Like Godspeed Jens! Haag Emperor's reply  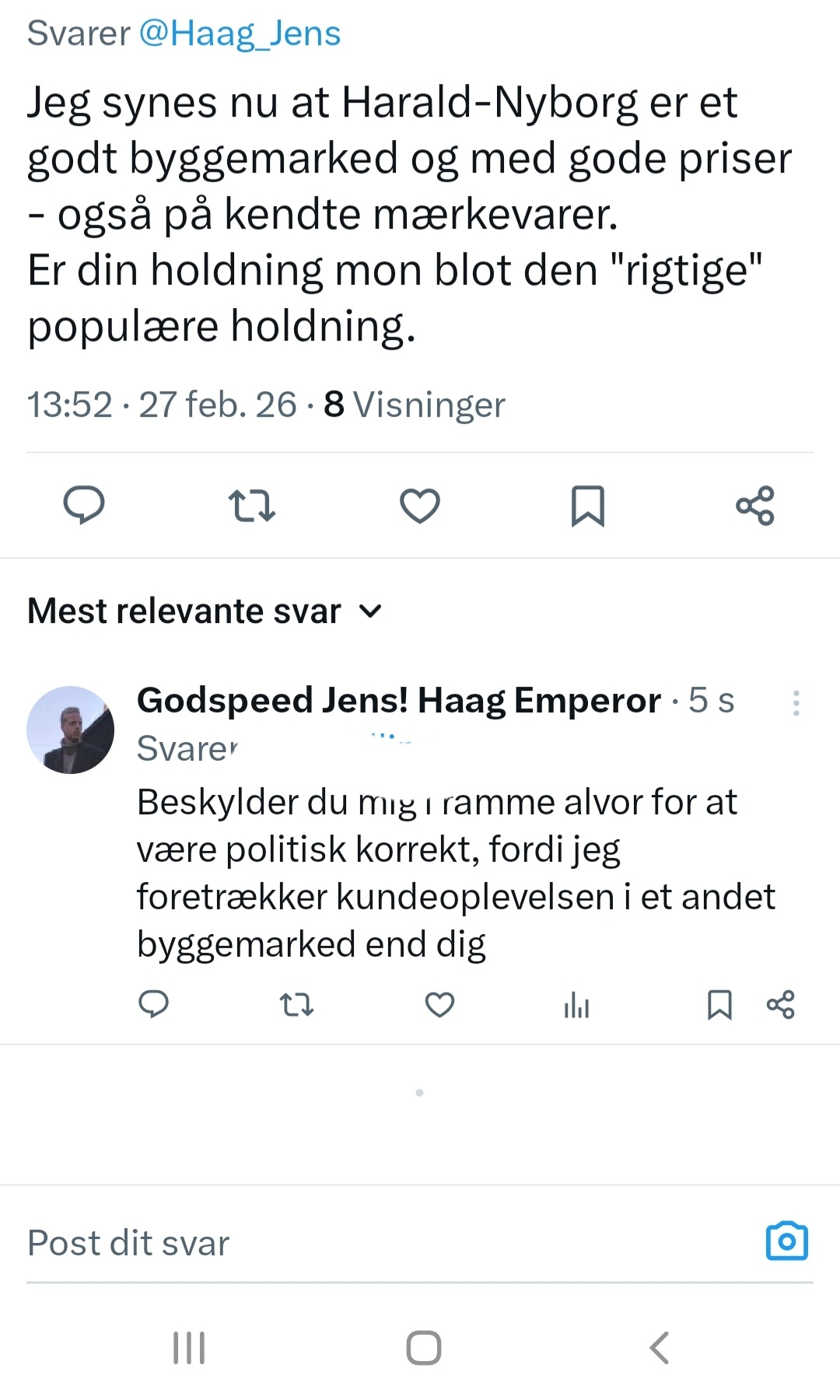439,1005
